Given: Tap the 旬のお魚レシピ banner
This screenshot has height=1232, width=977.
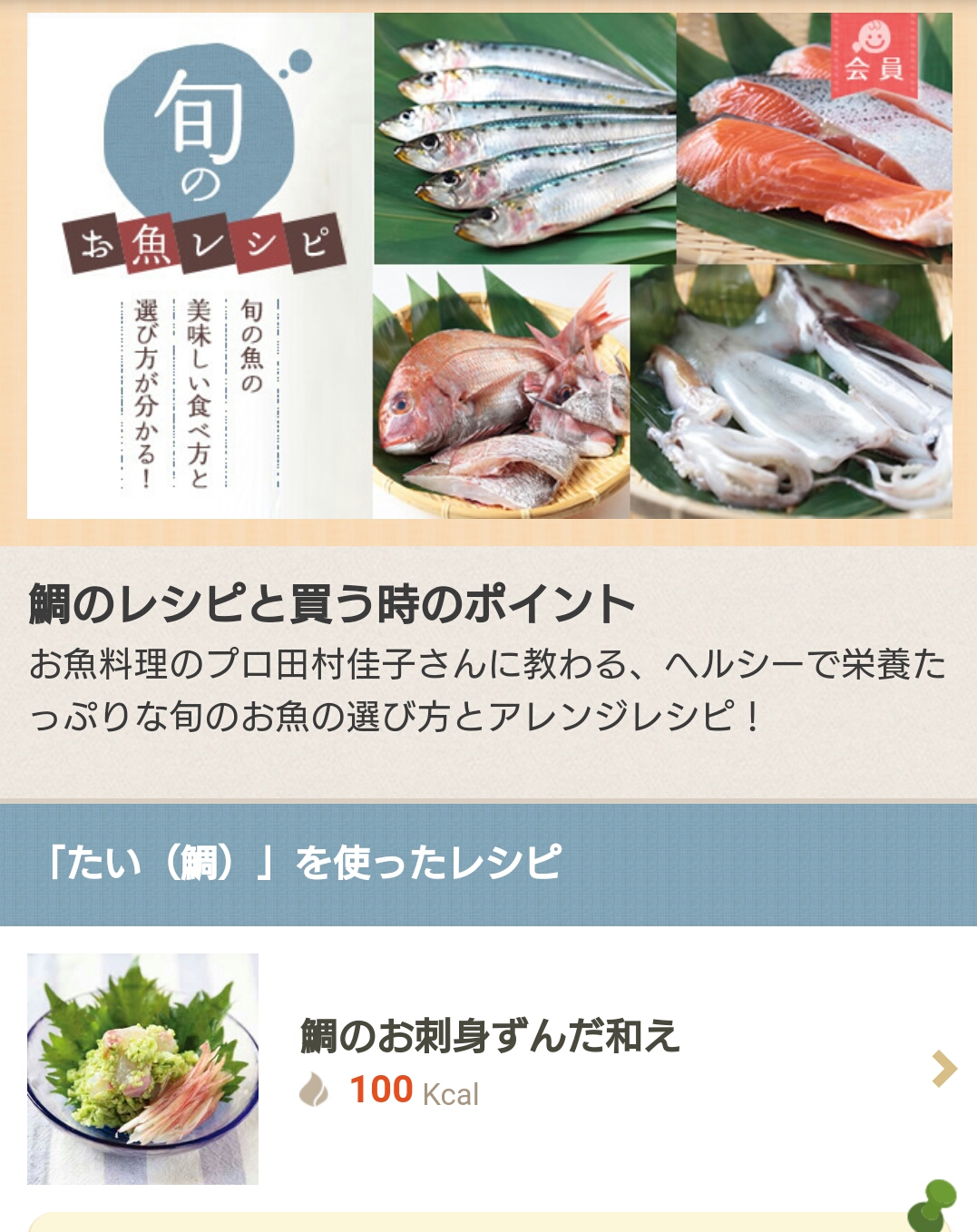Looking at the screenshot, I should 489,265.
